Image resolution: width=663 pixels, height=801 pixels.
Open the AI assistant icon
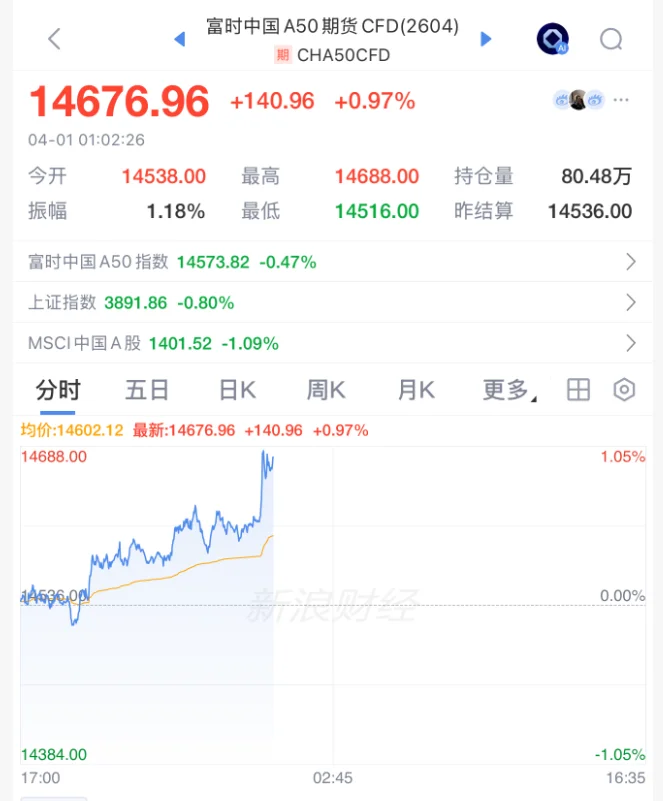552,39
